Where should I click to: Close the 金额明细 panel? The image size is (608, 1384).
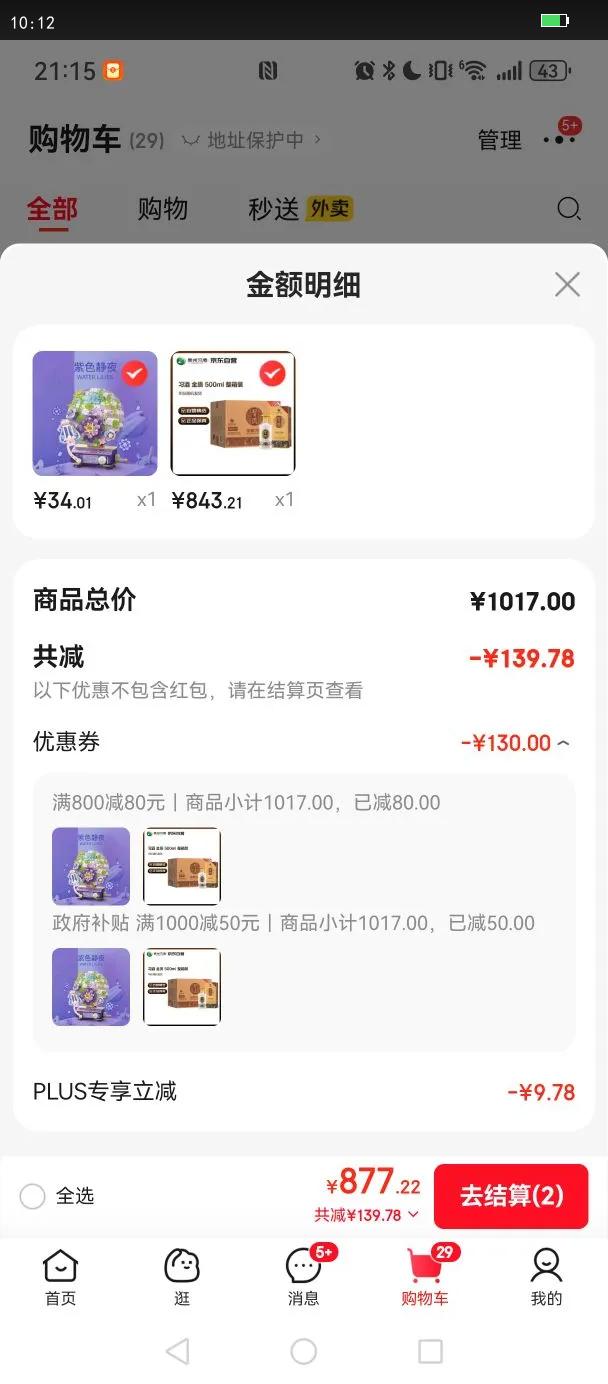[x=567, y=285]
